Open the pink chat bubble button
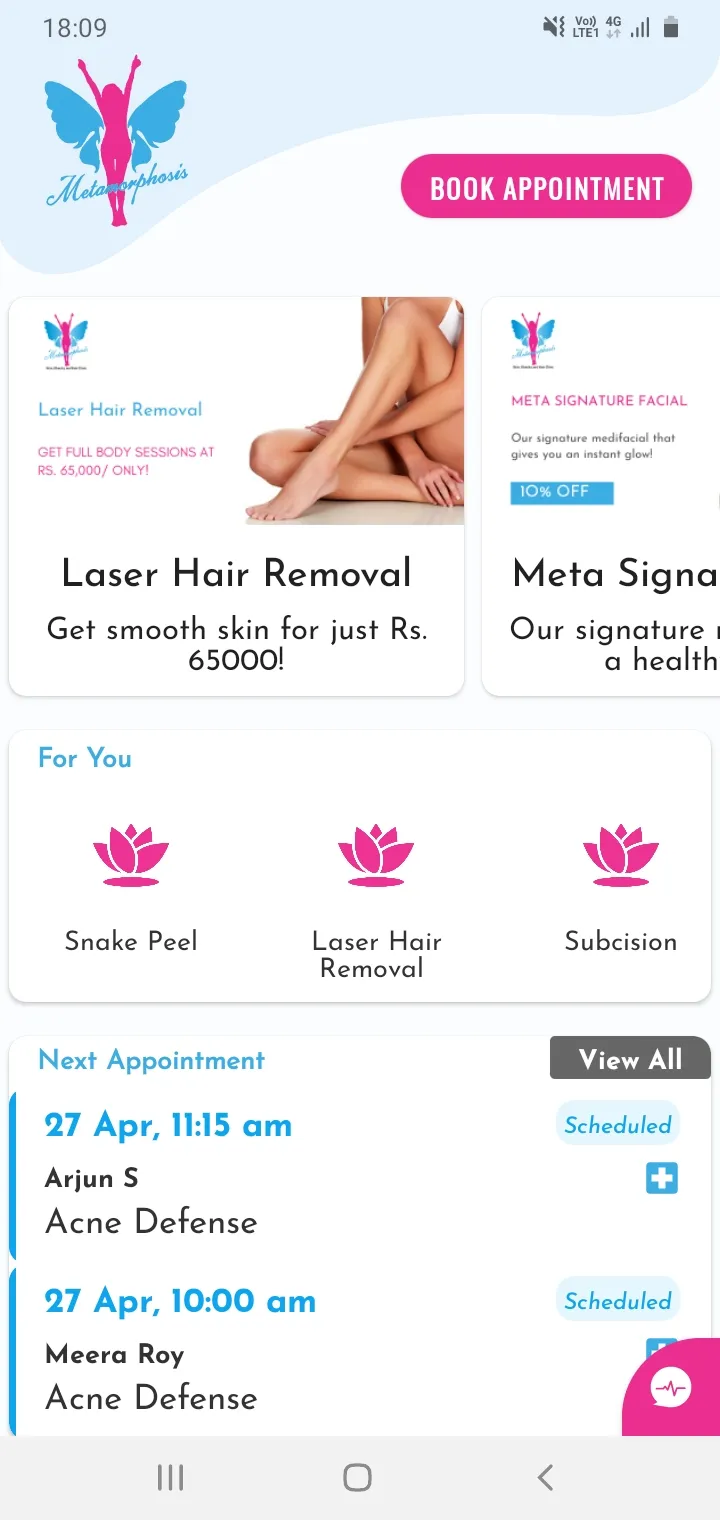The image size is (720, 1520). [x=670, y=1388]
